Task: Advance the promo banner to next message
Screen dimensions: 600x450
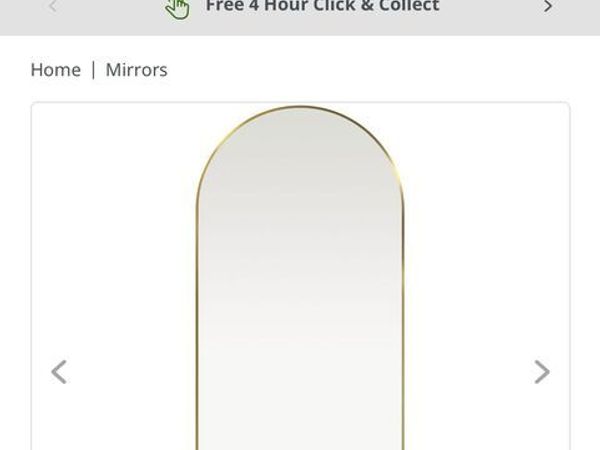Action: point(548,7)
